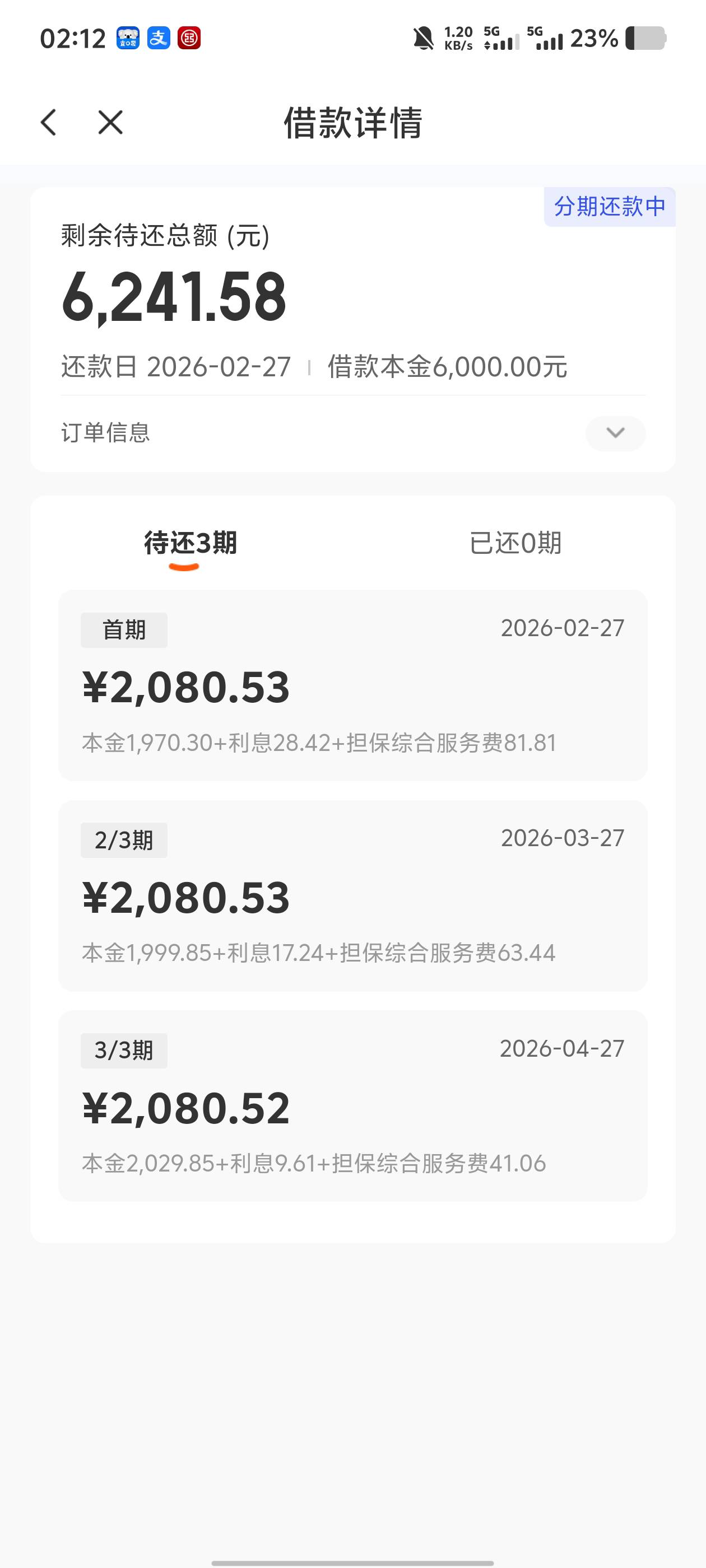The height and width of the screenshot is (1568, 706).
Task: Switch to the 已还0期 tab
Action: click(515, 543)
